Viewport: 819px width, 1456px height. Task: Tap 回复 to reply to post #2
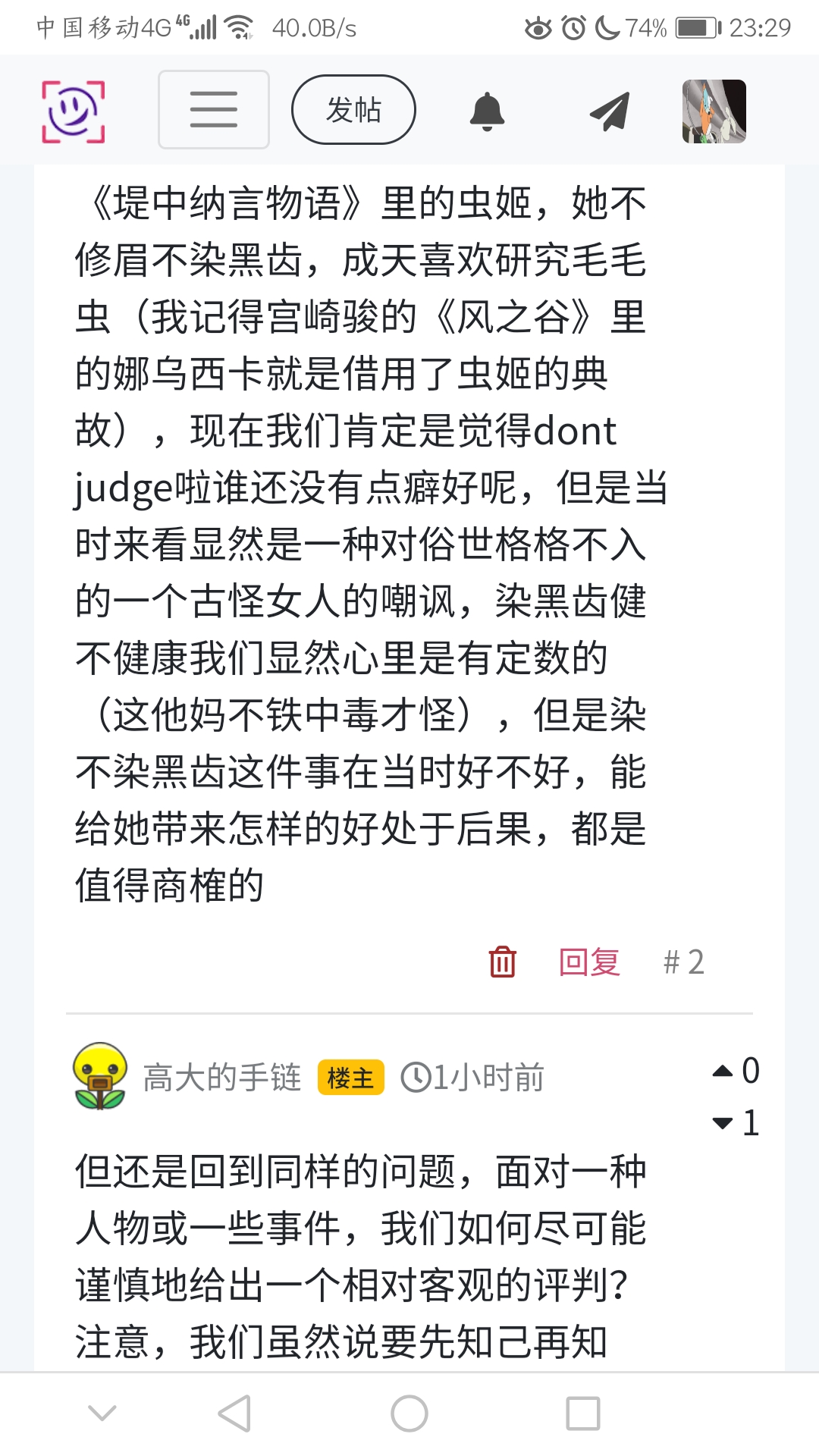(589, 962)
